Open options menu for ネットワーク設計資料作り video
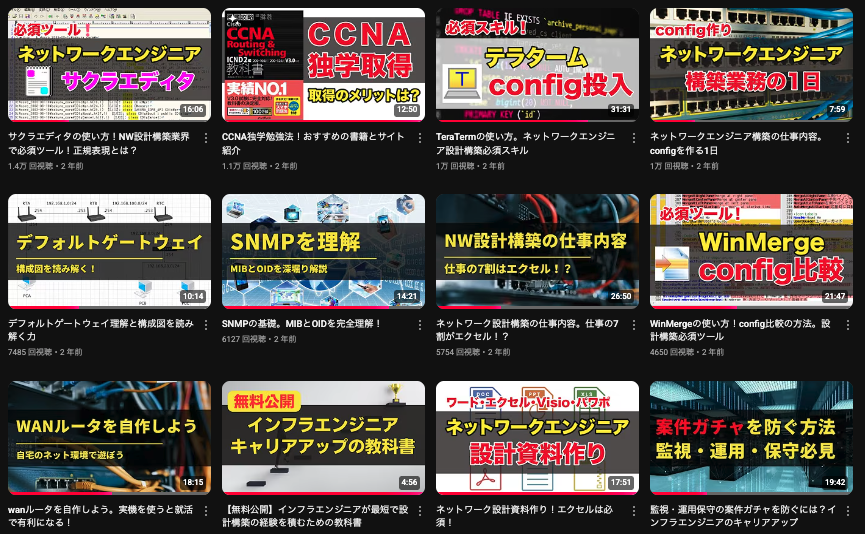 coord(634,510)
